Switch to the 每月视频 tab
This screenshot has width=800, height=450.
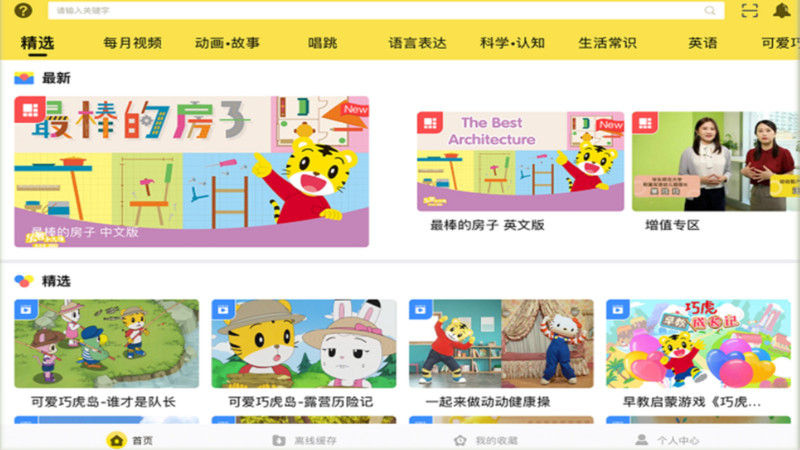point(132,43)
